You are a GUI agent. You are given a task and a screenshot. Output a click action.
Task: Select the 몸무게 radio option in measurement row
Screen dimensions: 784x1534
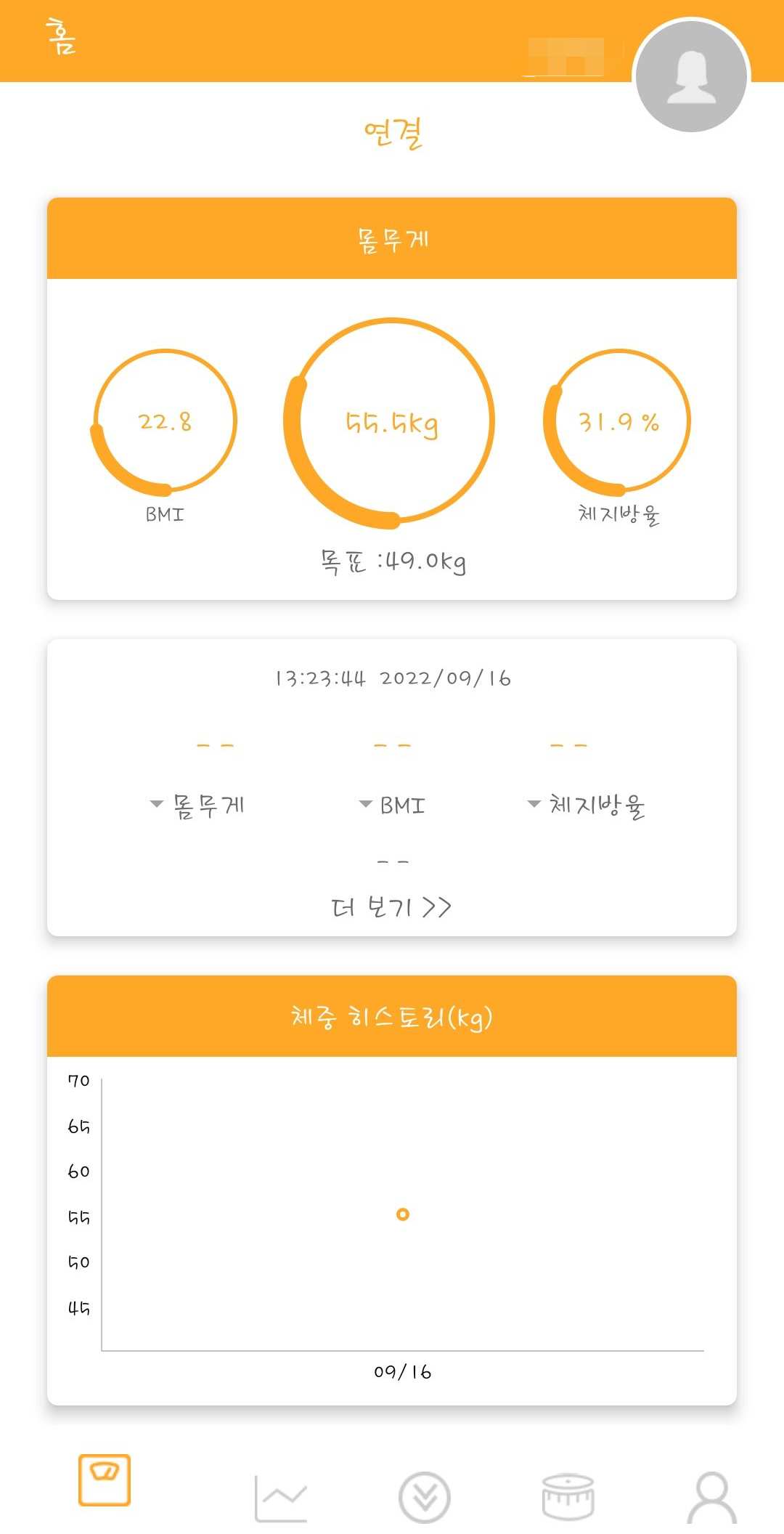(x=208, y=804)
